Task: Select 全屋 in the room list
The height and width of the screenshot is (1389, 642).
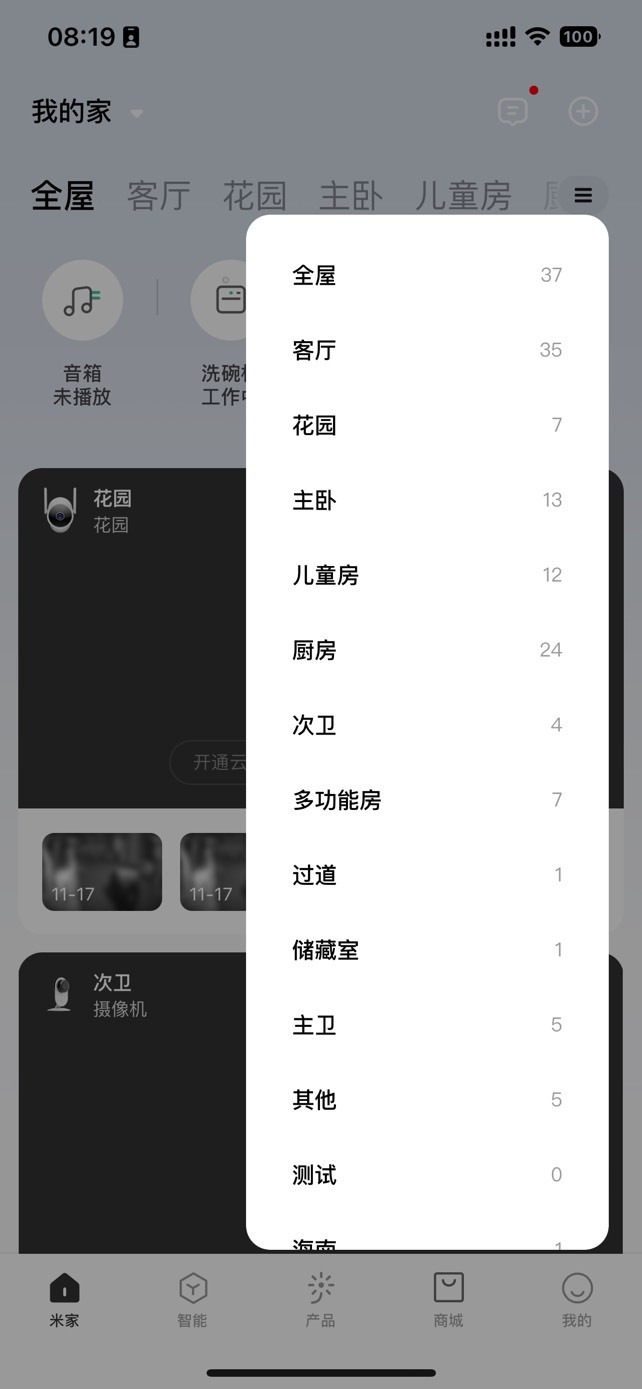Action: click(427, 275)
